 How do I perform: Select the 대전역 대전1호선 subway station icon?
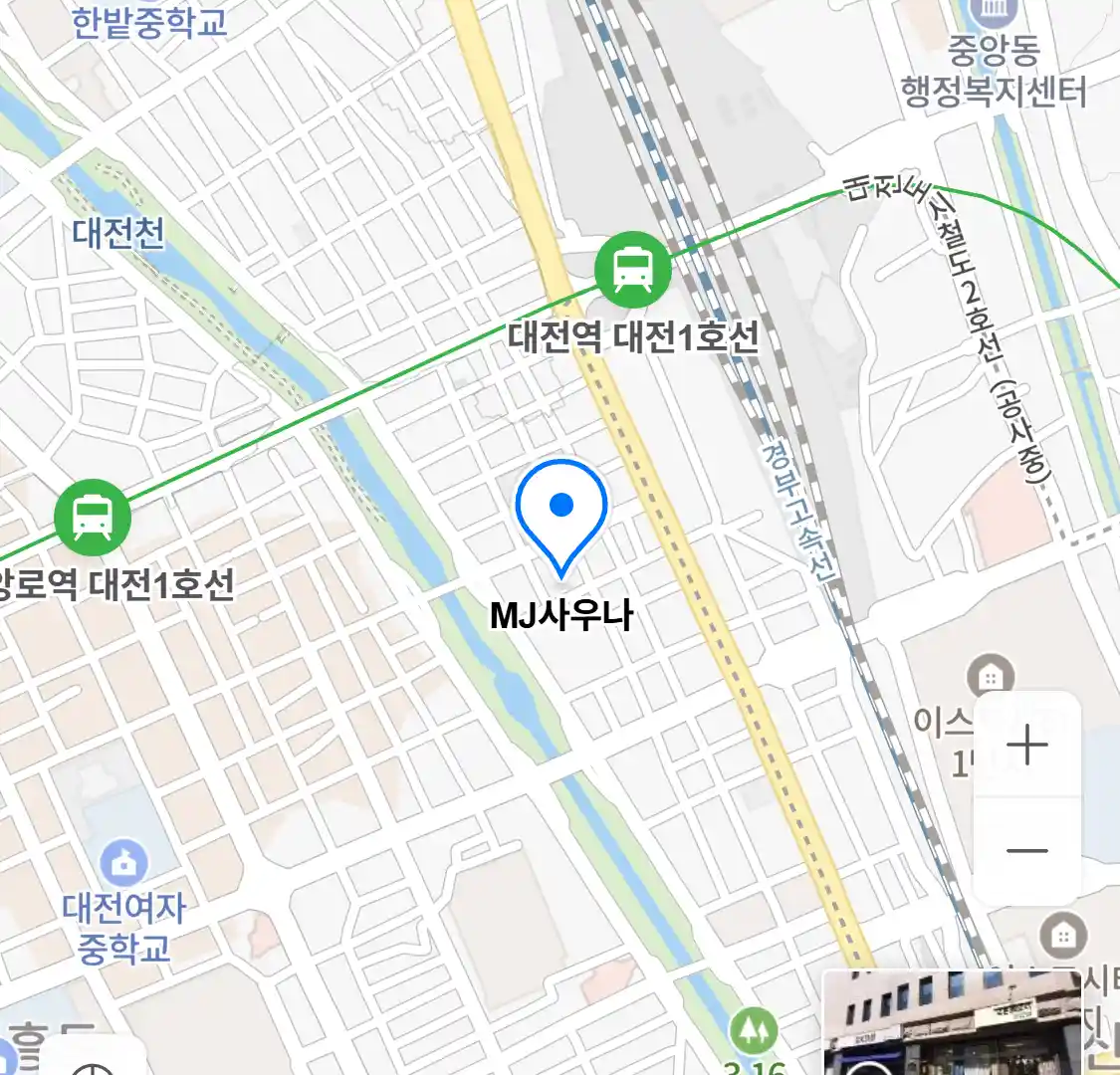pos(633,269)
